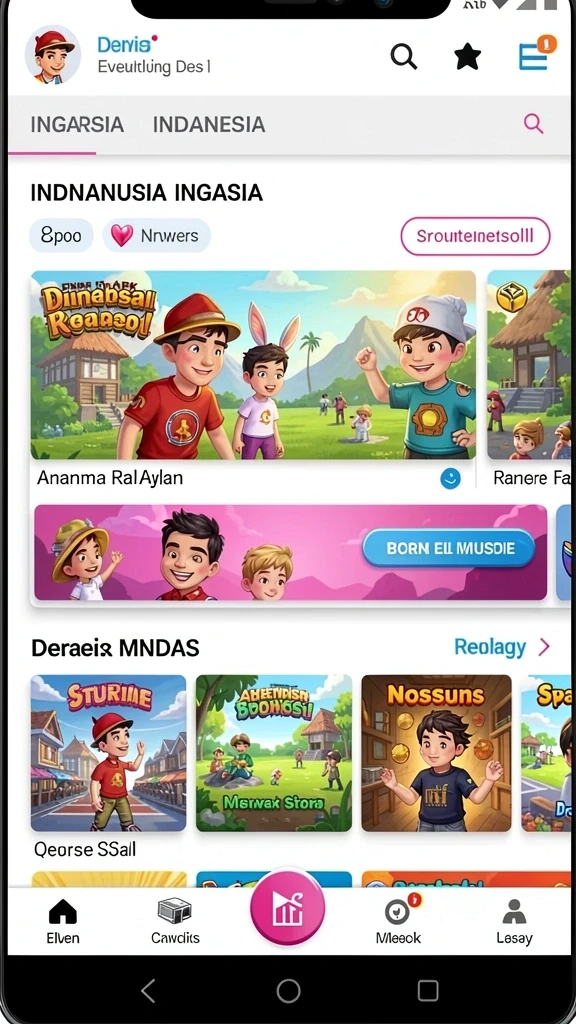576x1024 pixels.
Task: Open the Reolagy link
Action: 502,647
